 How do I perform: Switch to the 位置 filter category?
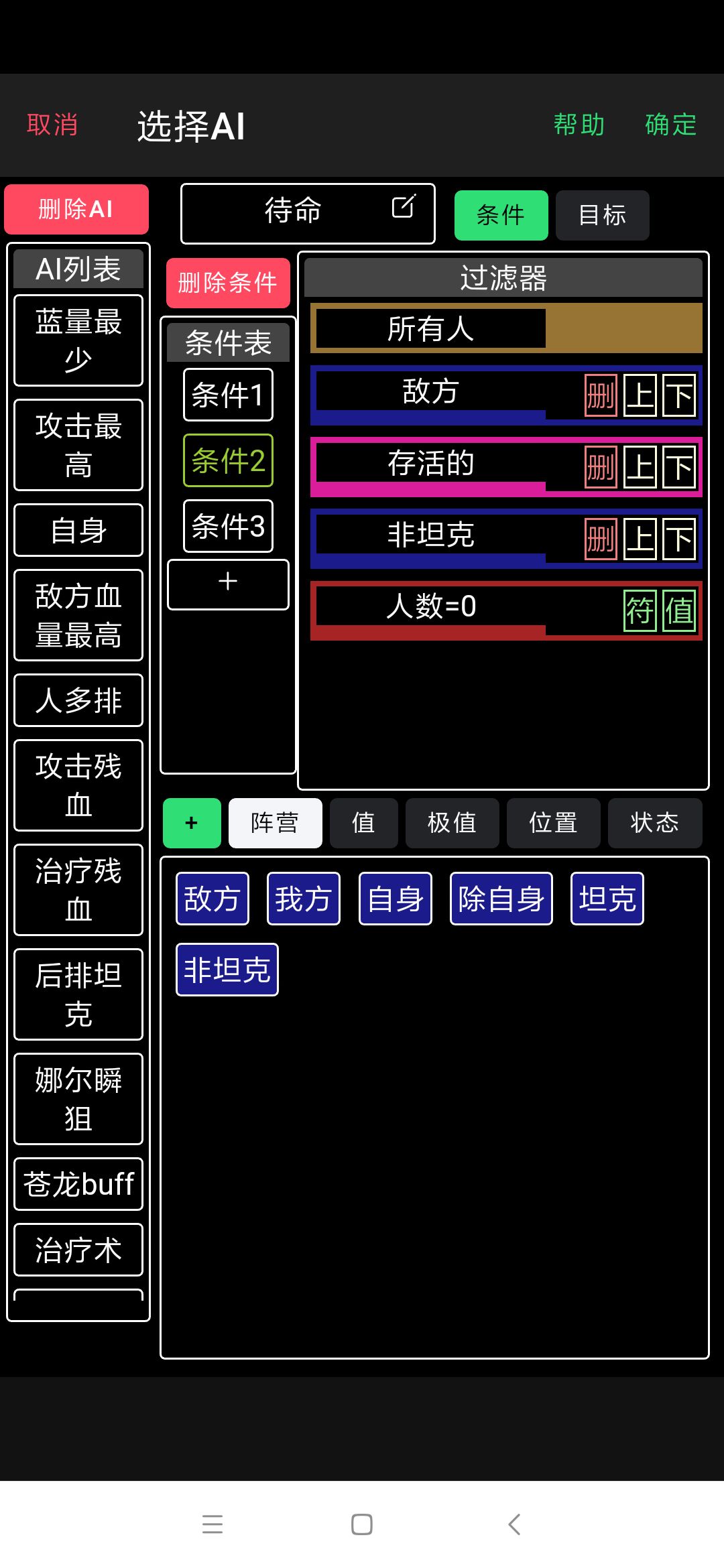pyautogui.click(x=553, y=823)
